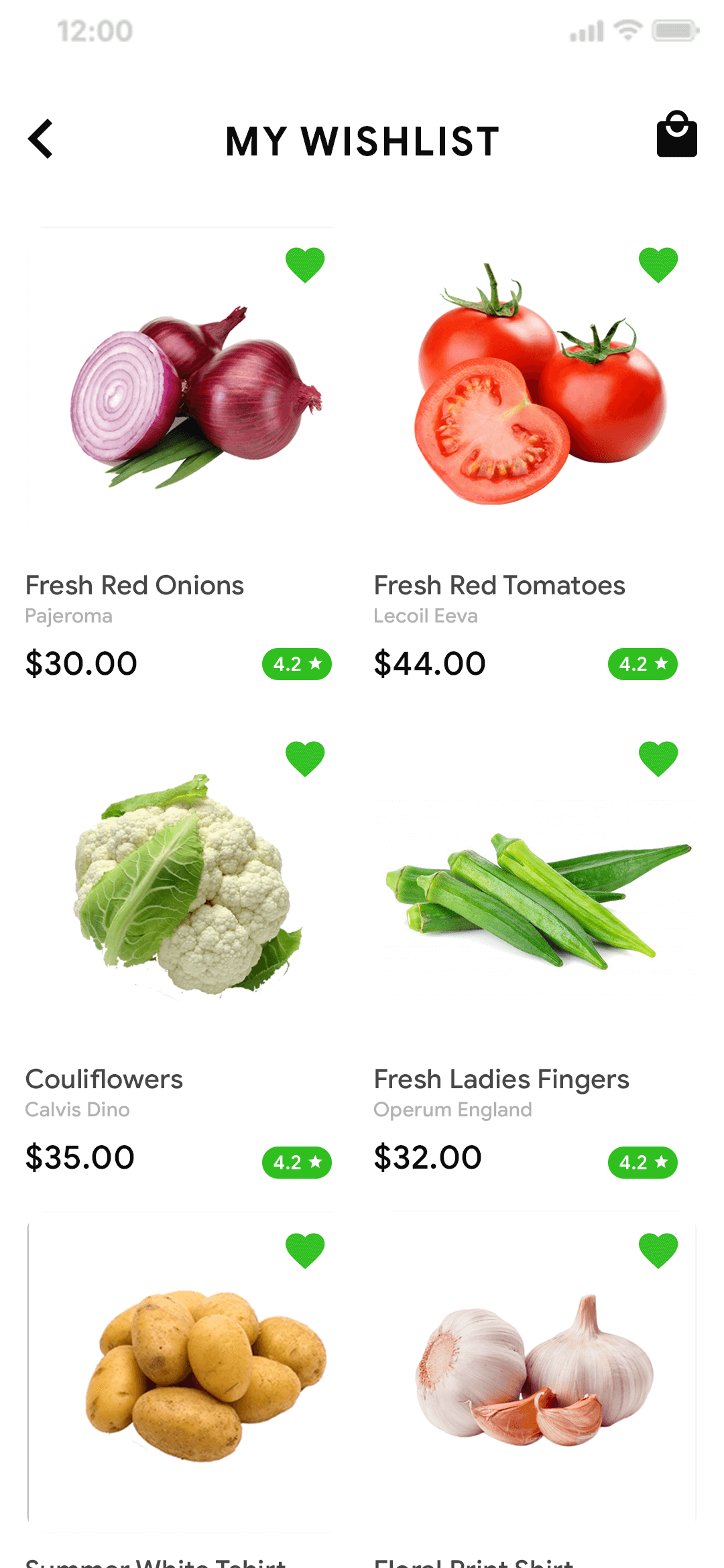The width and height of the screenshot is (724, 1568).
Task: Open the MY WISHLIST title
Action: (x=361, y=141)
